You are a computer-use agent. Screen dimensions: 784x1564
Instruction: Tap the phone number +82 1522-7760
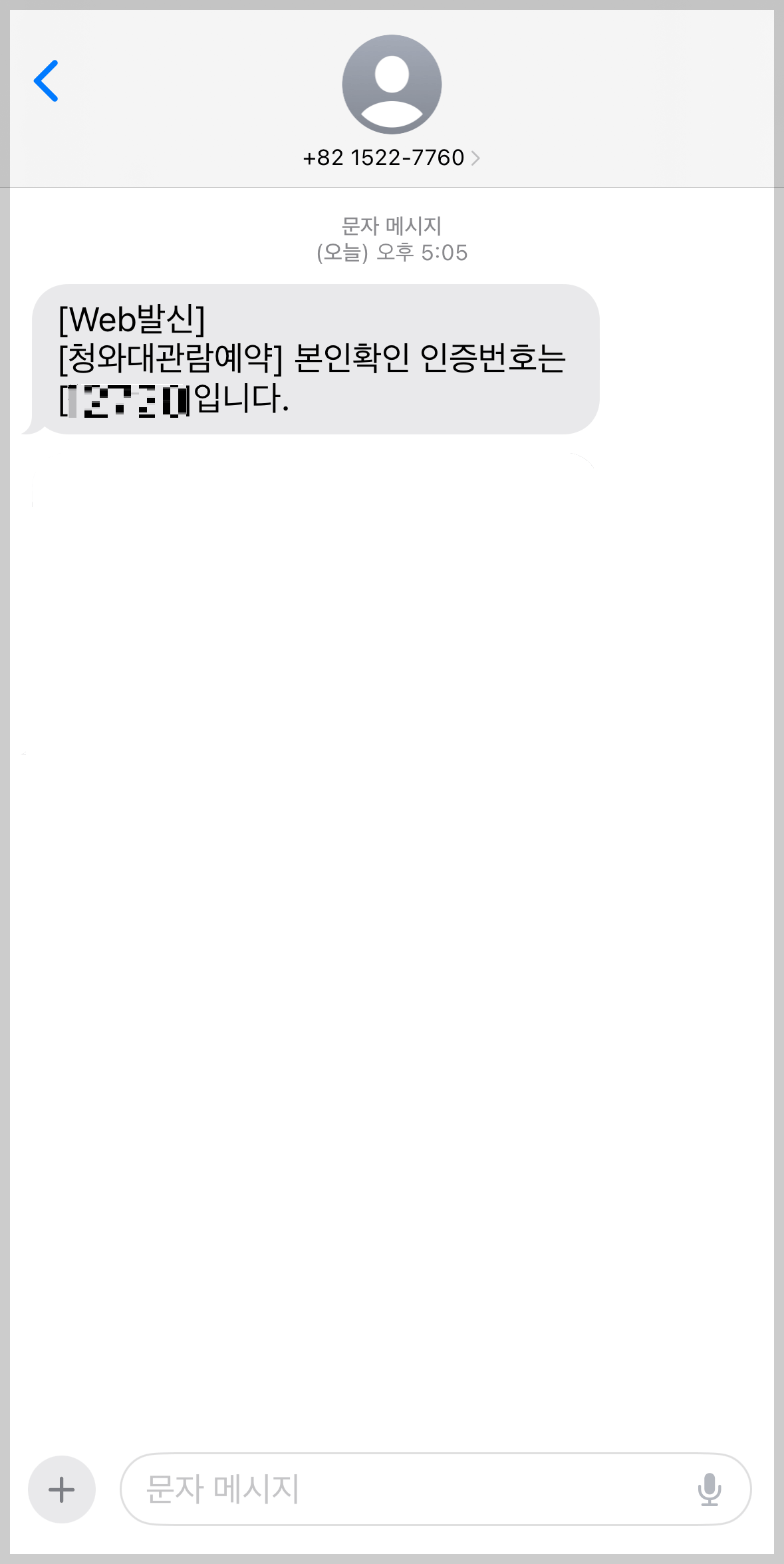click(384, 158)
